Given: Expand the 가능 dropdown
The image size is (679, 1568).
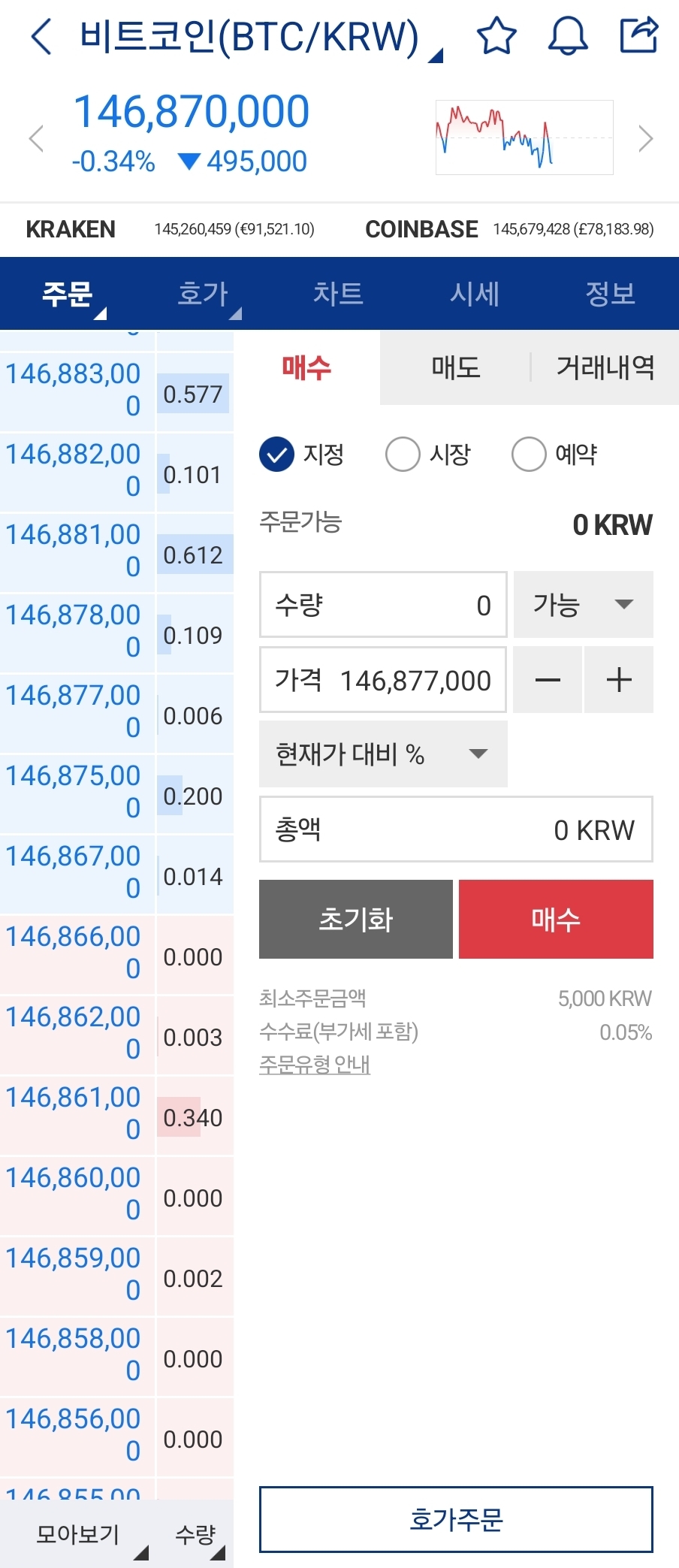Looking at the screenshot, I should [584, 605].
